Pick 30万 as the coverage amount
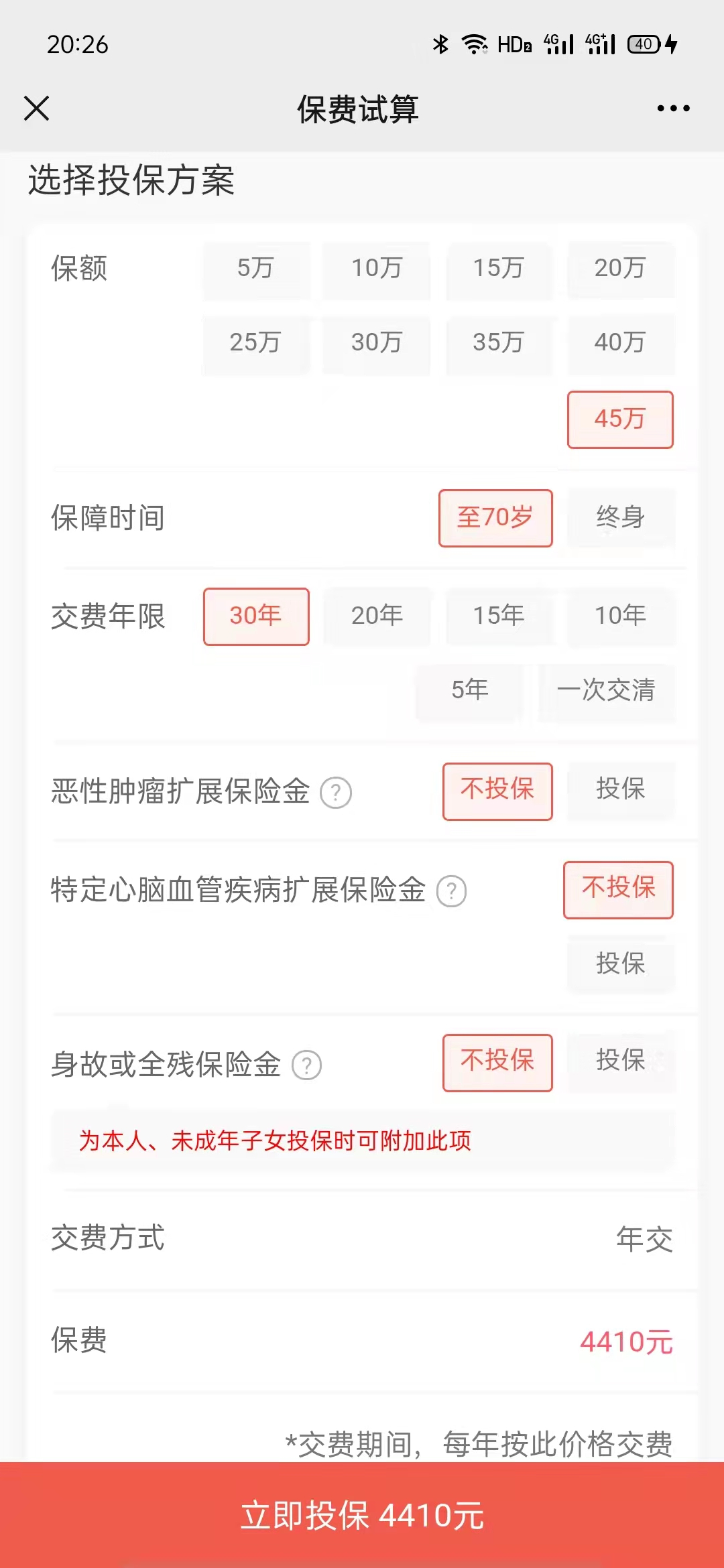Viewport: 724px width, 1568px height. coord(377,343)
